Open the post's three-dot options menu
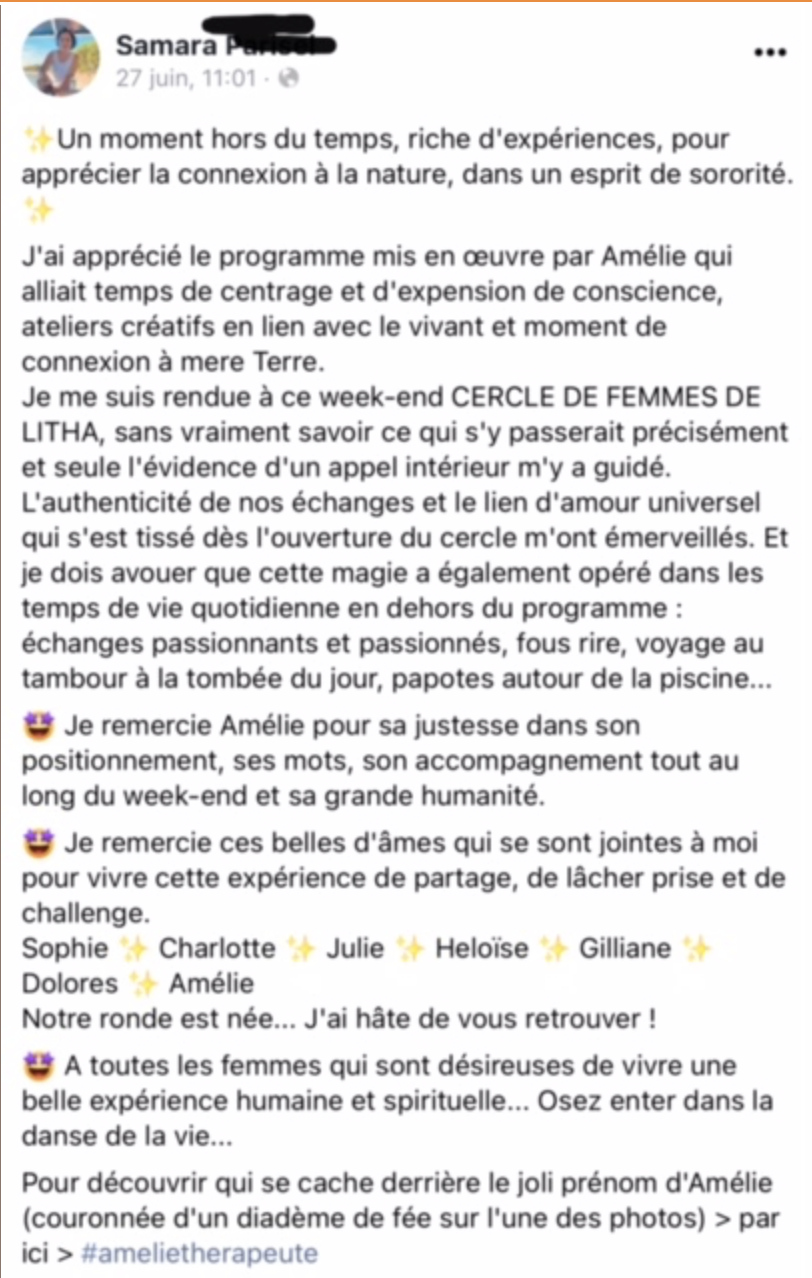Viewport: 812px width, 1278px height. pyautogui.click(x=769, y=52)
